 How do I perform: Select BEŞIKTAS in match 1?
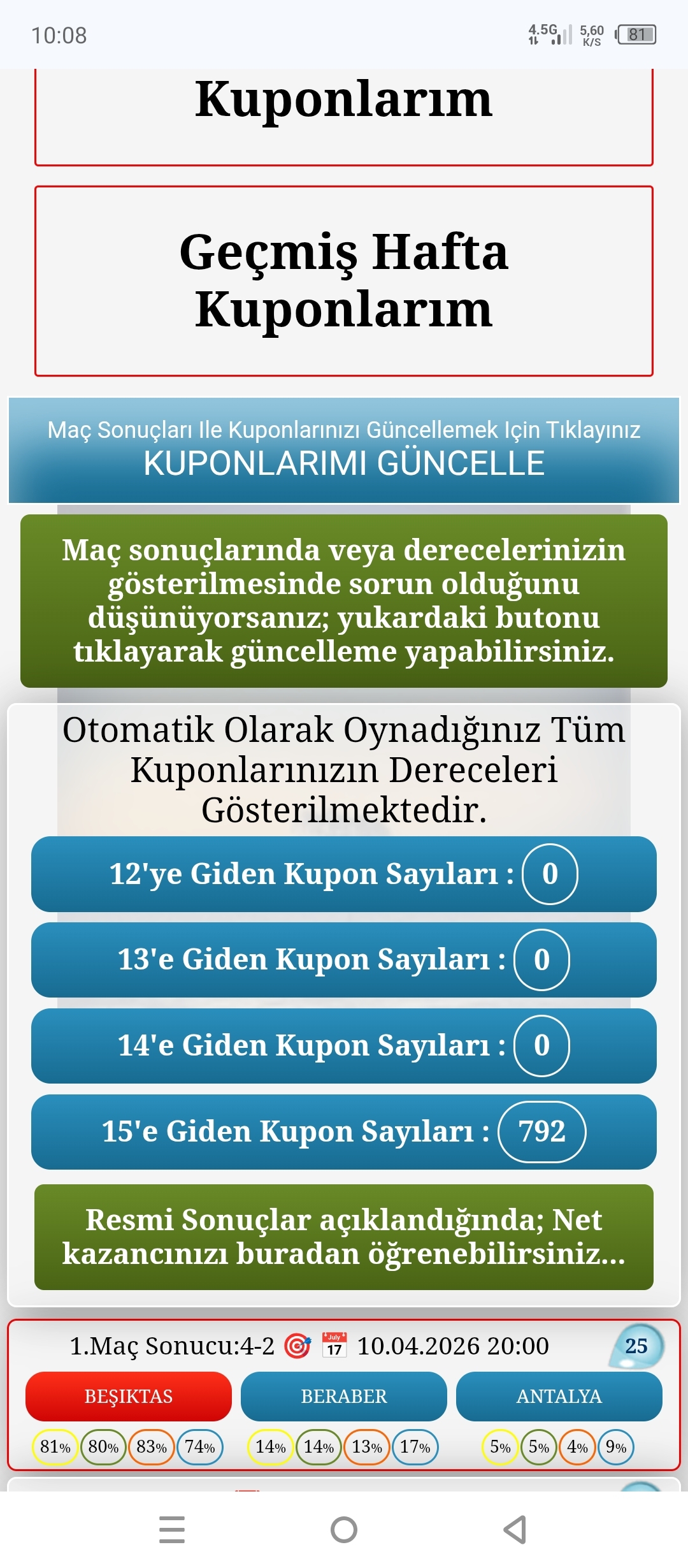point(129,1396)
